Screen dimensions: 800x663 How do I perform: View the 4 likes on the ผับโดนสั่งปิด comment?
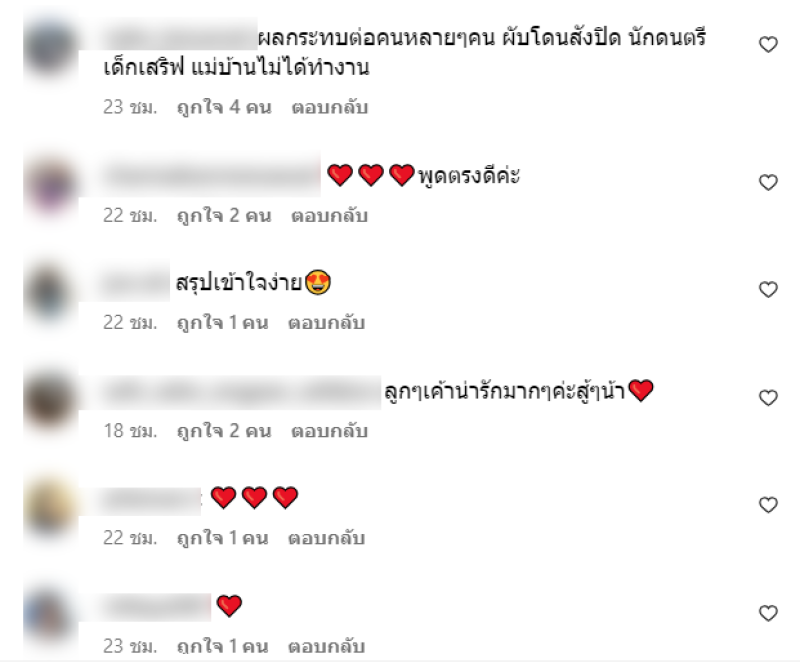pos(224,107)
